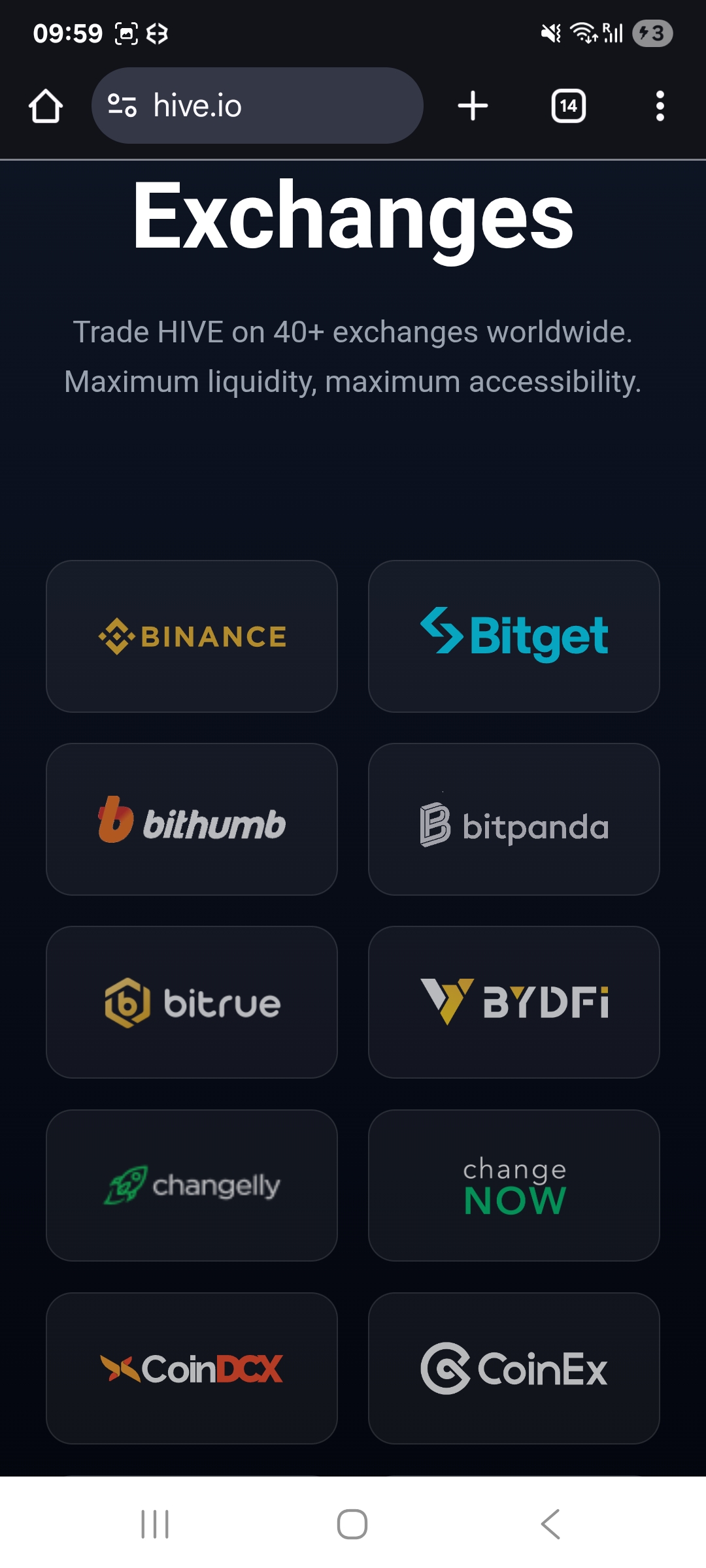
Task: Tap the ChangeNOW exchange card
Action: 514,1185
